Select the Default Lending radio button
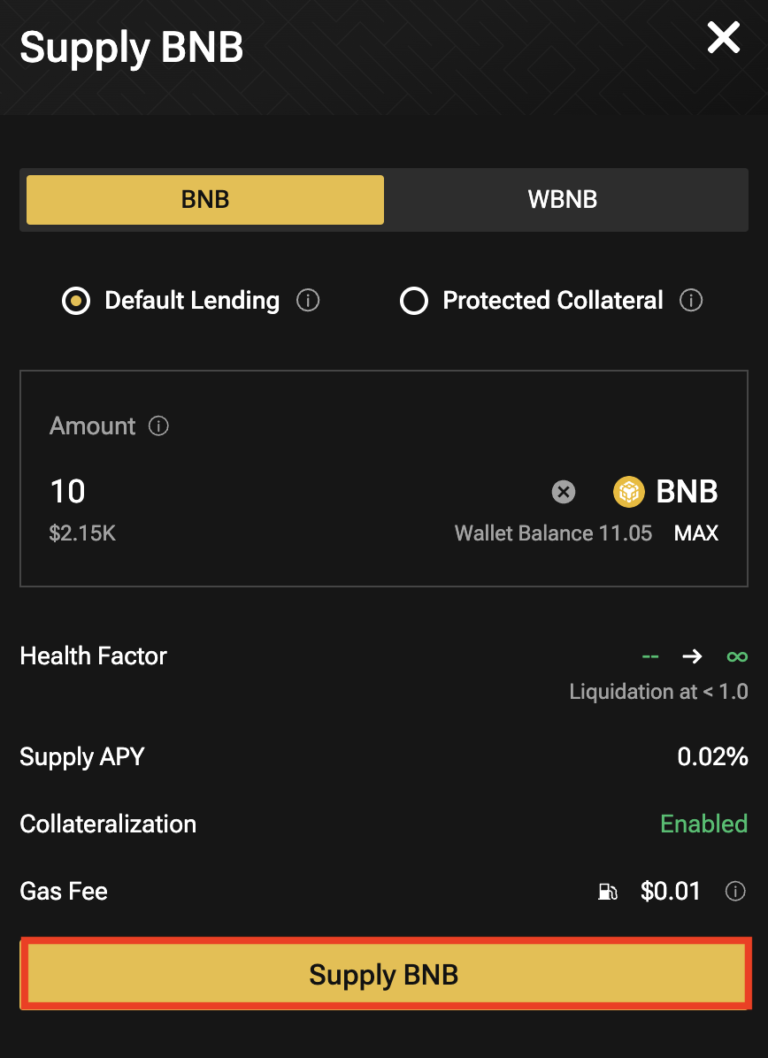Viewport: 768px width, 1058px height. coord(75,300)
